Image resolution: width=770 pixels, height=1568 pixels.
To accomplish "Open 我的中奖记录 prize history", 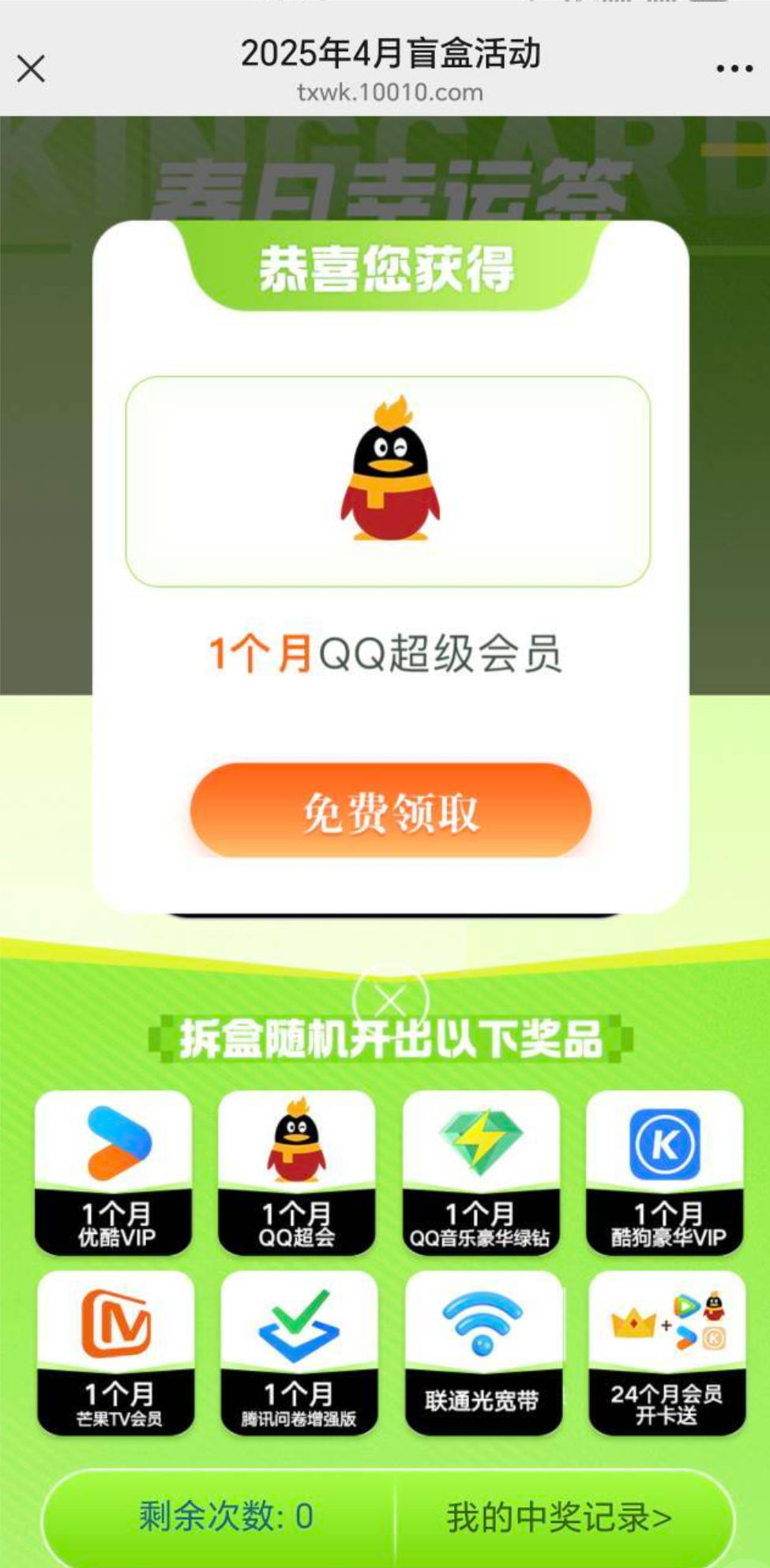I will 559,1517.
